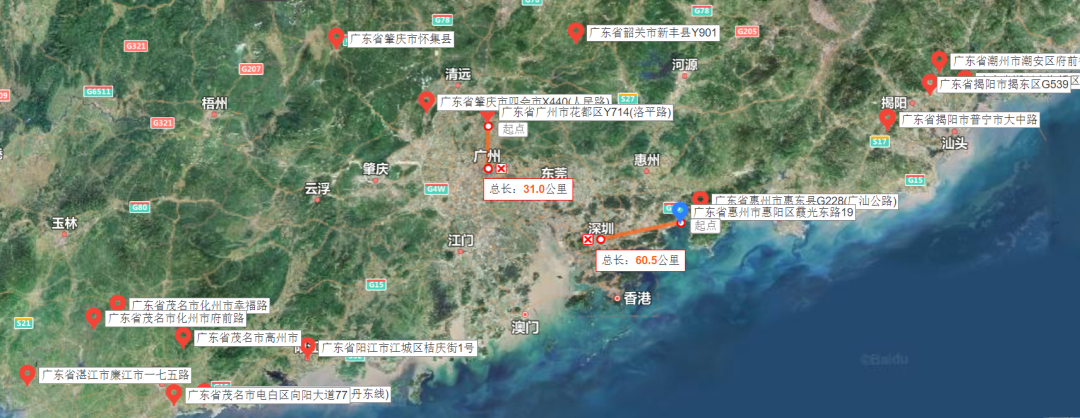Viewport: 1080px width, 418px height.
Task: Tap the 茂名市电白区向阳大道 marker
Action: click(174, 393)
